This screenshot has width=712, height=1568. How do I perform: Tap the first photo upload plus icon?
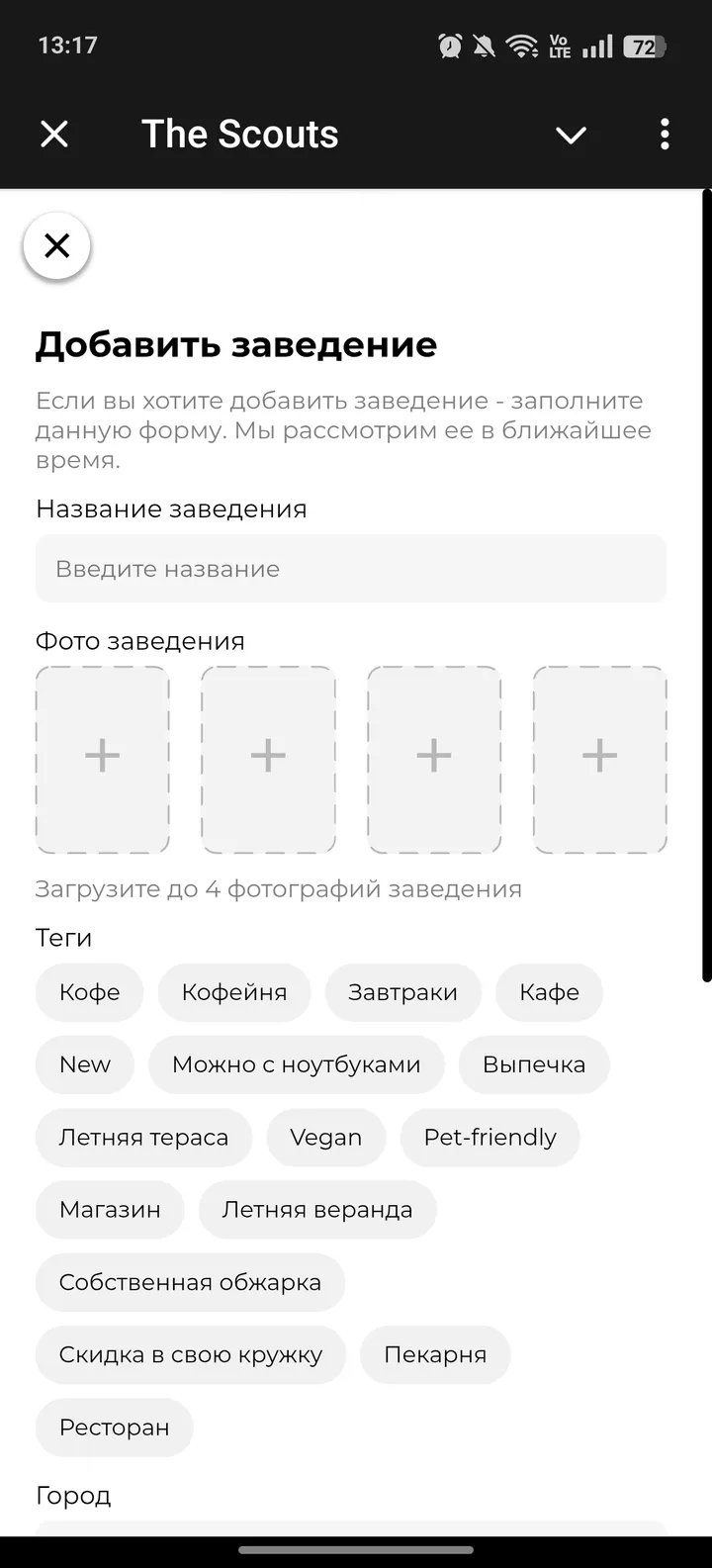pyautogui.click(x=102, y=755)
